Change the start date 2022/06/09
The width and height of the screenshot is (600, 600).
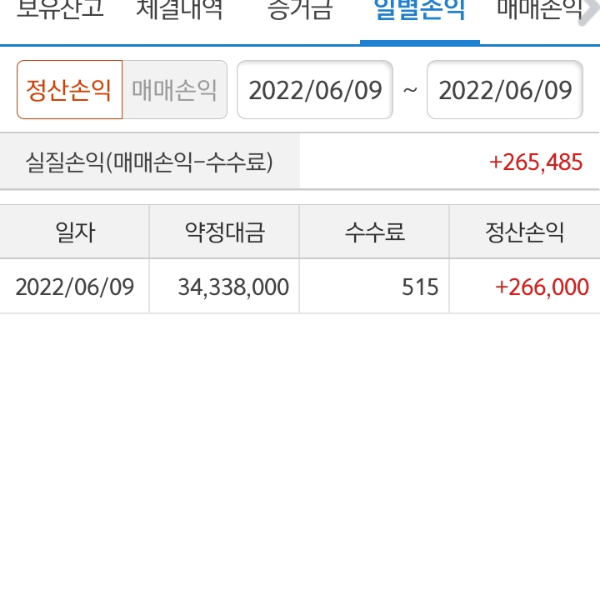pyautogui.click(x=315, y=90)
